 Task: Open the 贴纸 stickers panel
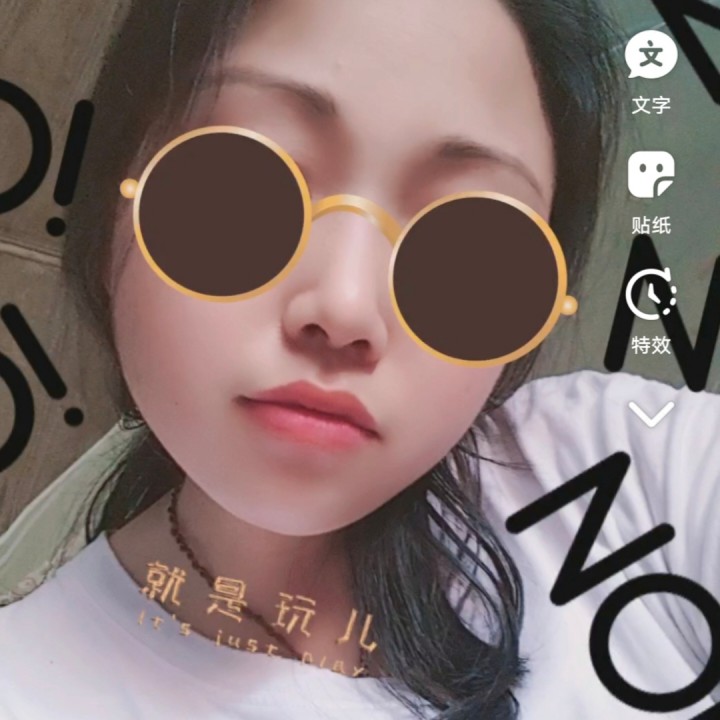(x=651, y=190)
